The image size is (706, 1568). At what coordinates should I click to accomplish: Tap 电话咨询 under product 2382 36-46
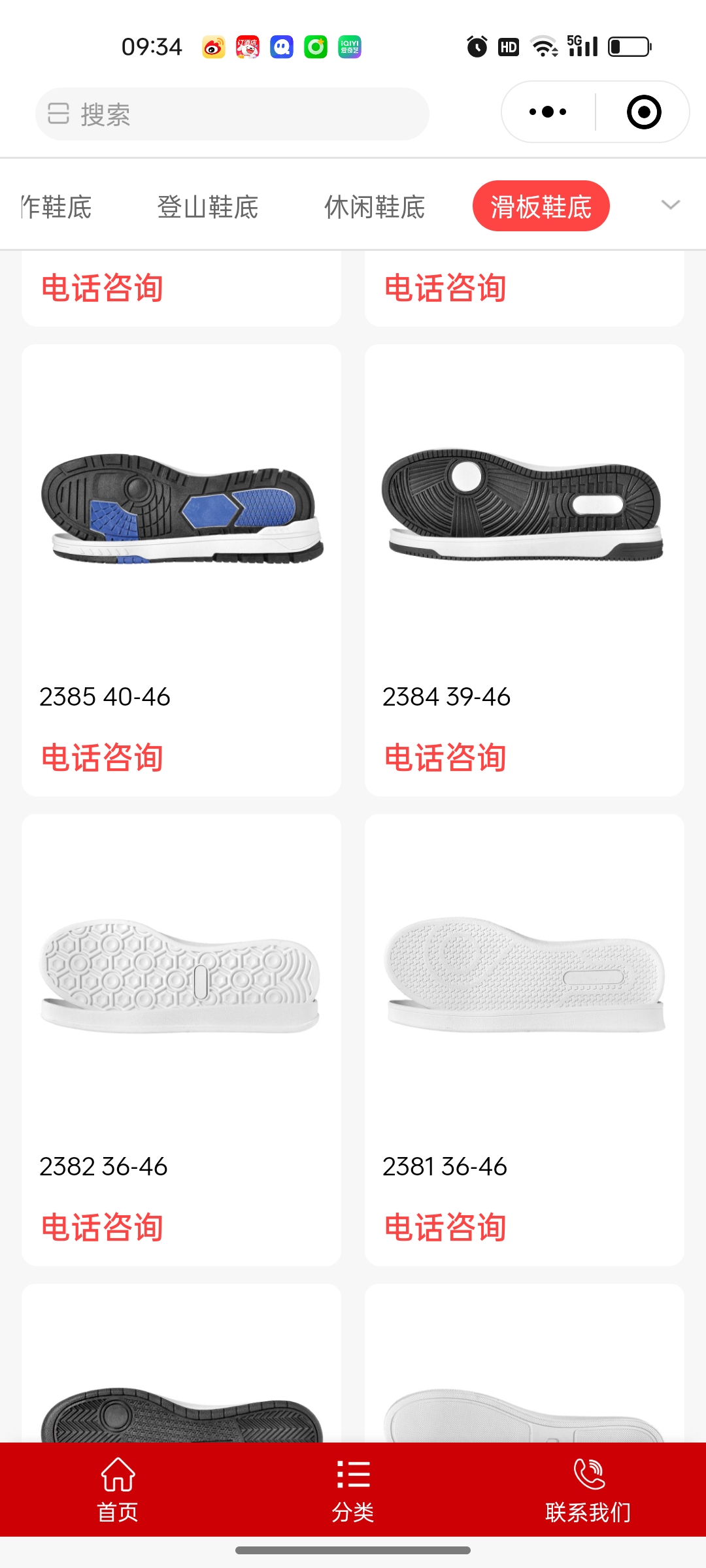(x=102, y=1227)
